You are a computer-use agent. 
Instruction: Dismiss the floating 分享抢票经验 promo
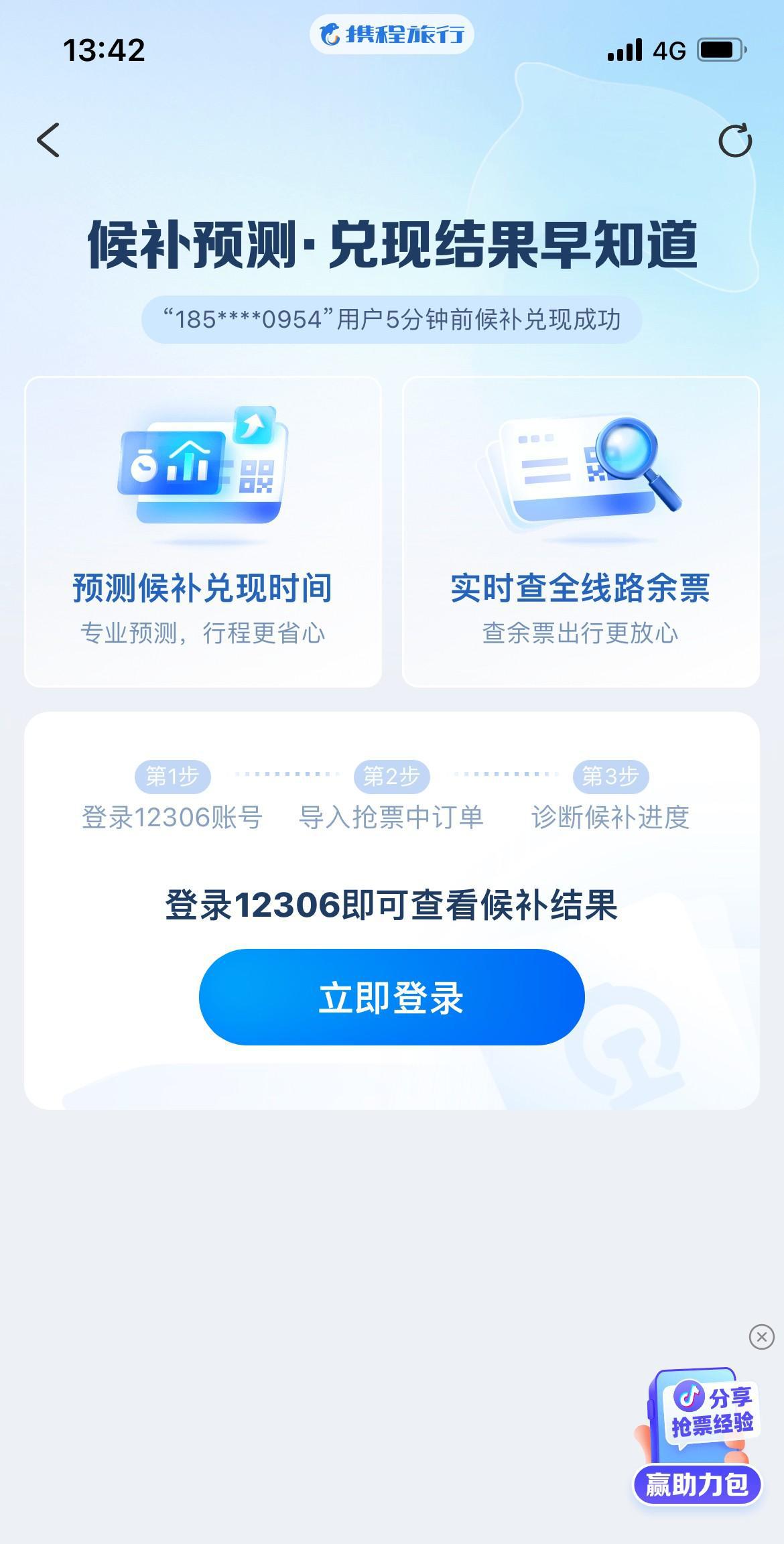(x=761, y=1337)
